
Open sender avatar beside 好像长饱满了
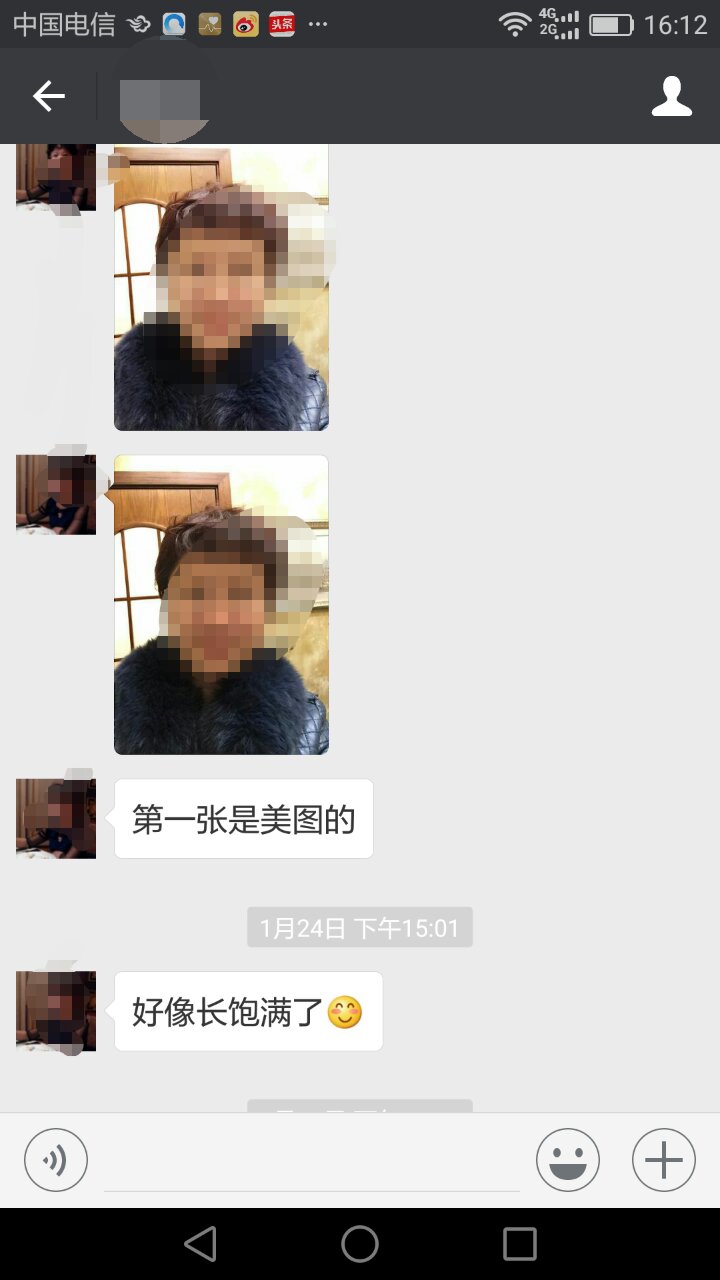56,1011
